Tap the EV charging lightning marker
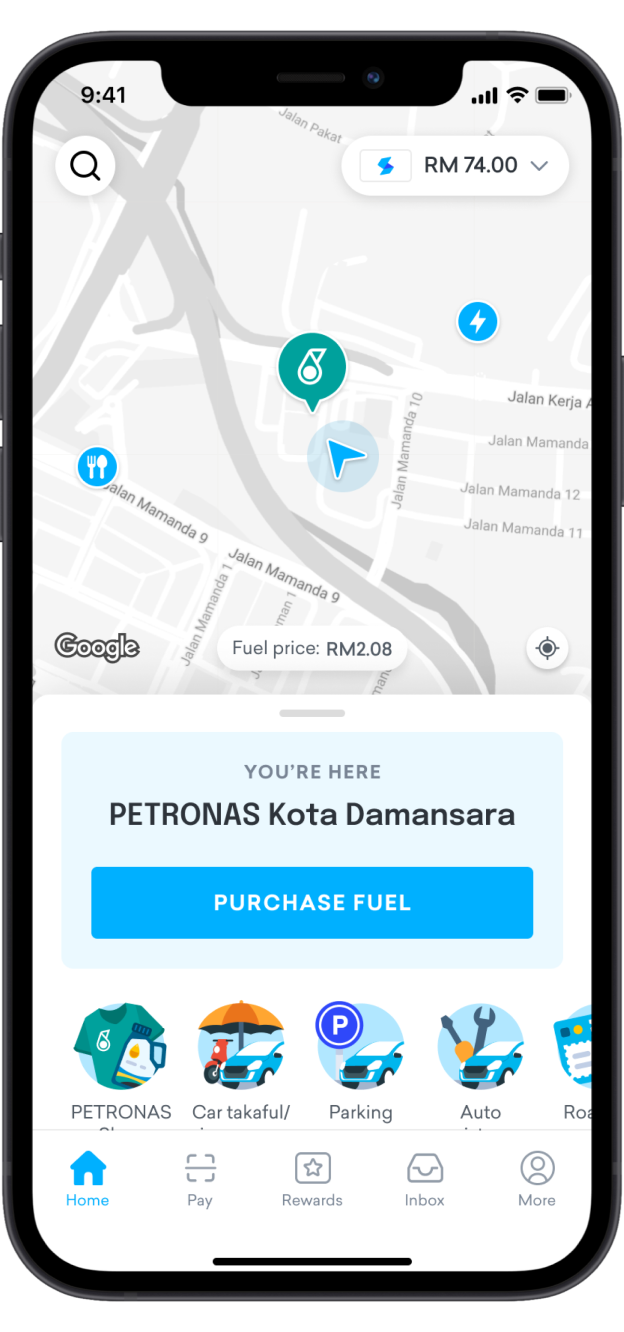Image resolution: width=624 pixels, height=1332 pixels. click(478, 322)
